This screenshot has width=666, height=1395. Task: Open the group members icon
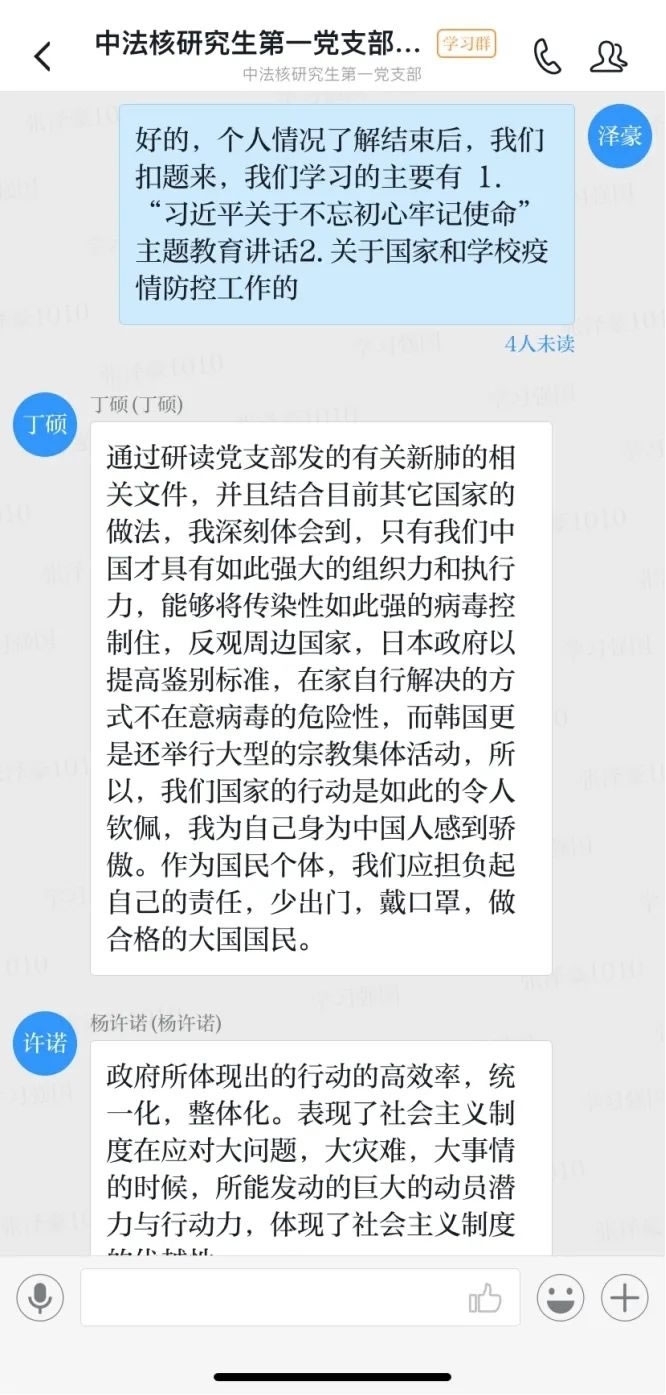[608, 57]
